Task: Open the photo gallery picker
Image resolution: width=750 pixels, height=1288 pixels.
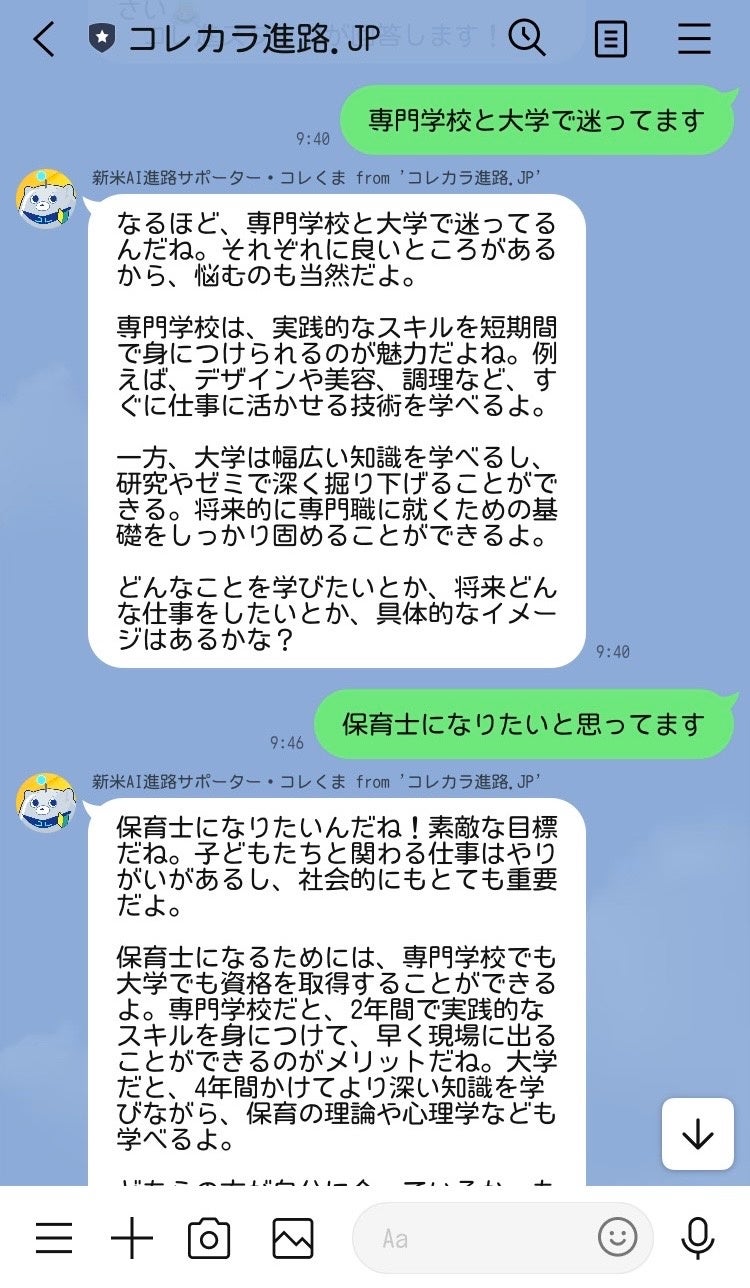Action: tap(292, 1239)
